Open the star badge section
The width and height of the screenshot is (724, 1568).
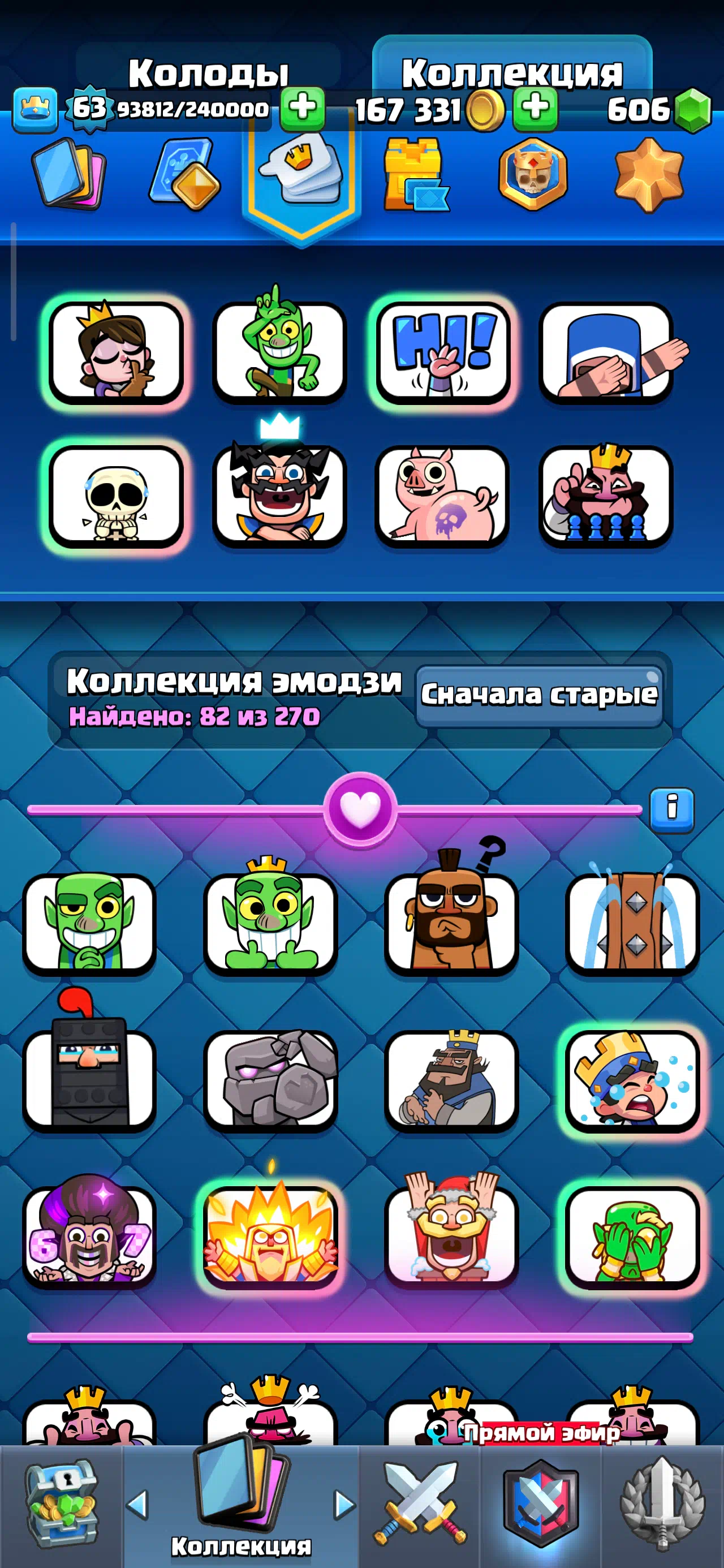[x=649, y=175]
